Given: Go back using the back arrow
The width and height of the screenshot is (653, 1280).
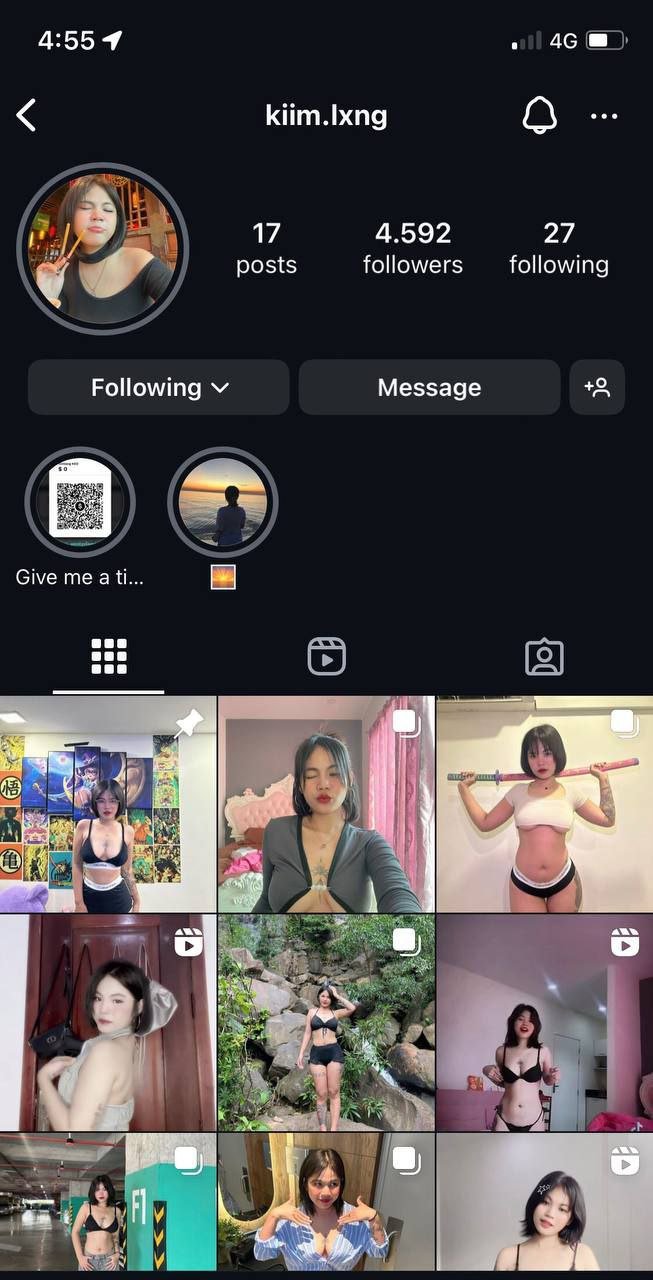Looking at the screenshot, I should click(x=27, y=116).
